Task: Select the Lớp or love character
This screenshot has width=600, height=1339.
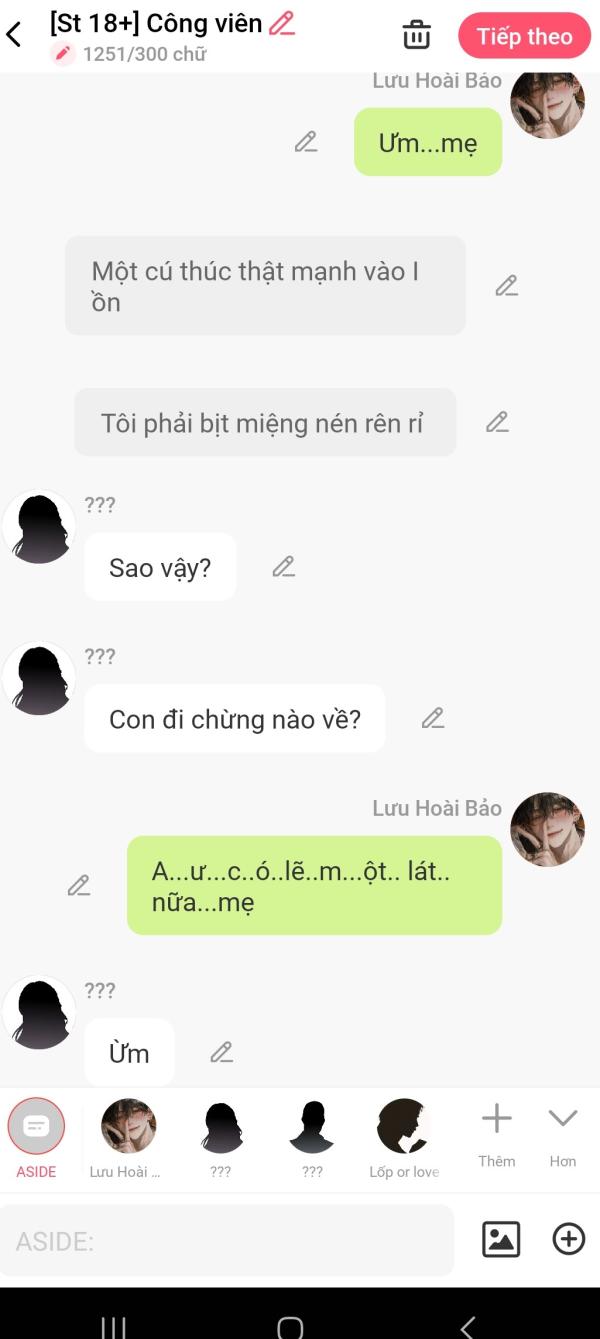Action: tap(404, 1138)
